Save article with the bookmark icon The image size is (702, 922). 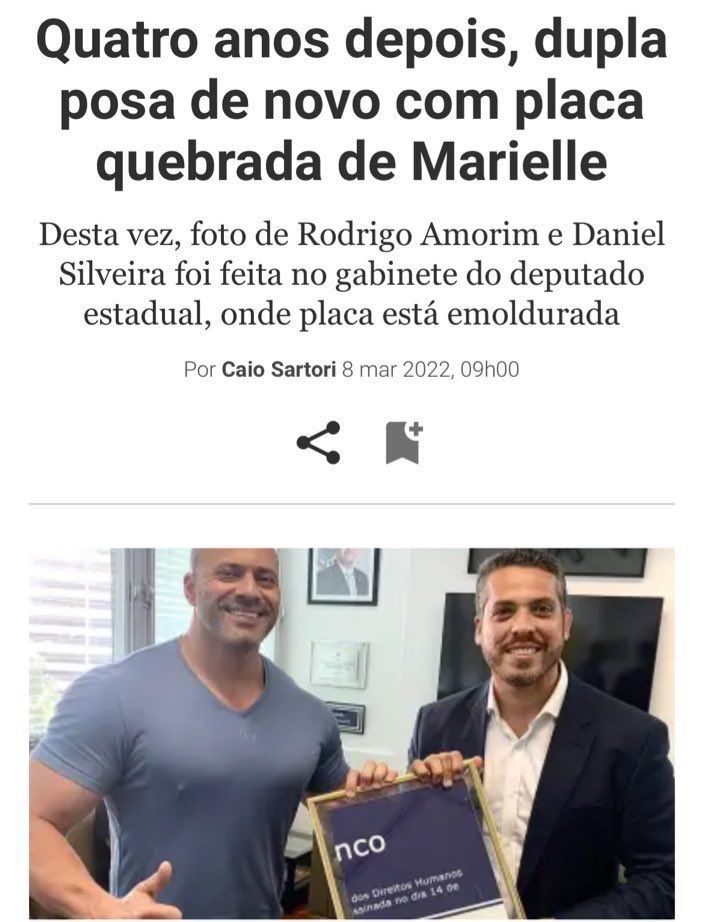point(404,442)
